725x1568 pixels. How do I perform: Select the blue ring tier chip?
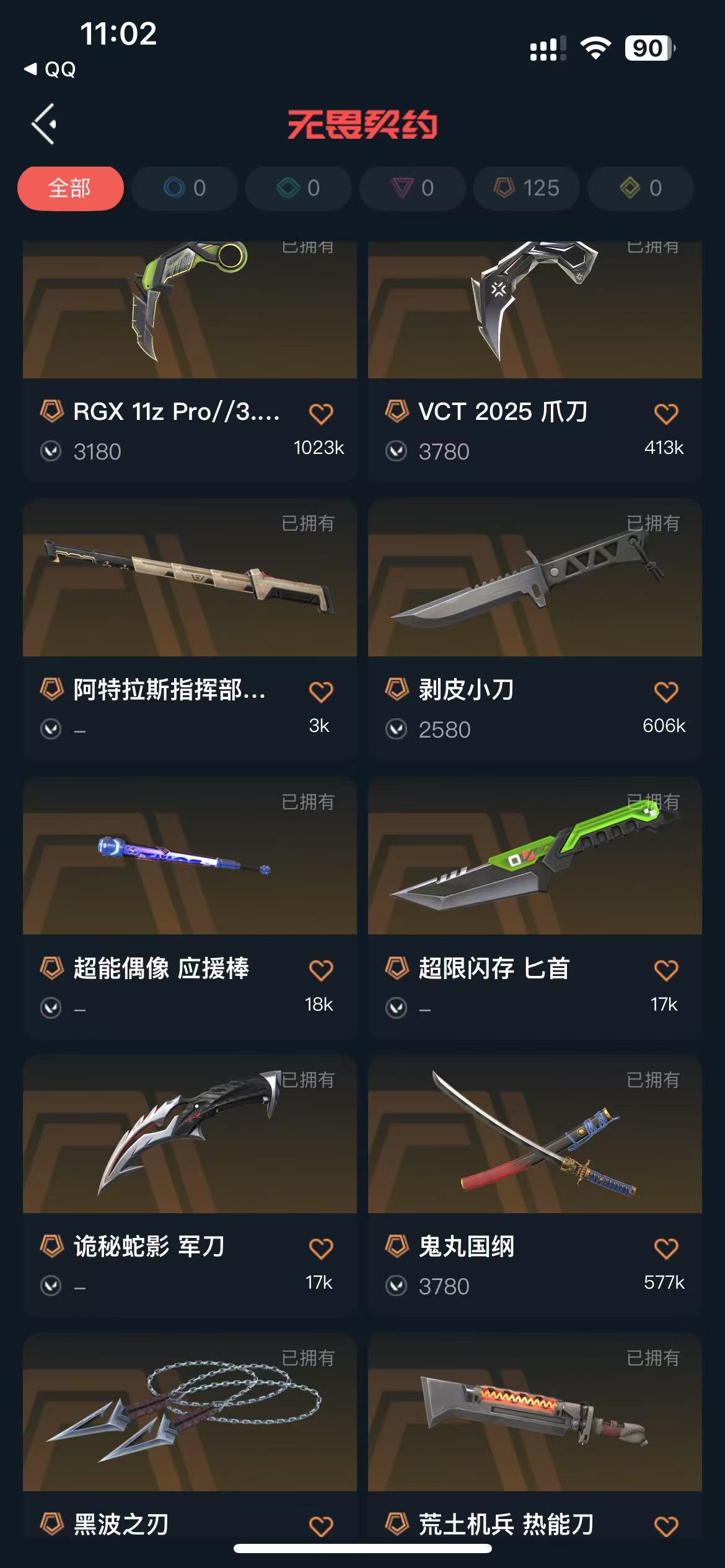pyautogui.click(x=184, y=188)
